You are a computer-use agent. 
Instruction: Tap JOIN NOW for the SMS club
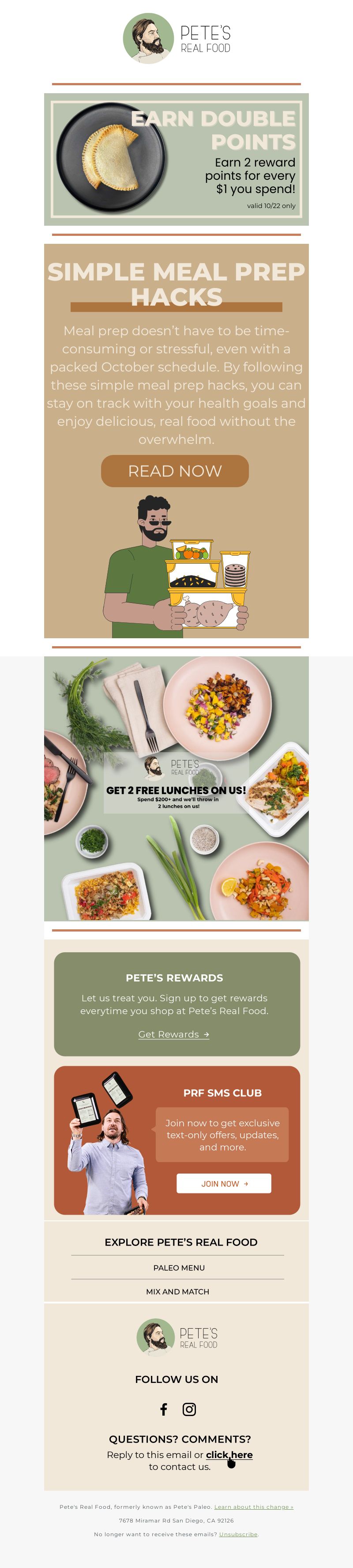coord(224,1183)
